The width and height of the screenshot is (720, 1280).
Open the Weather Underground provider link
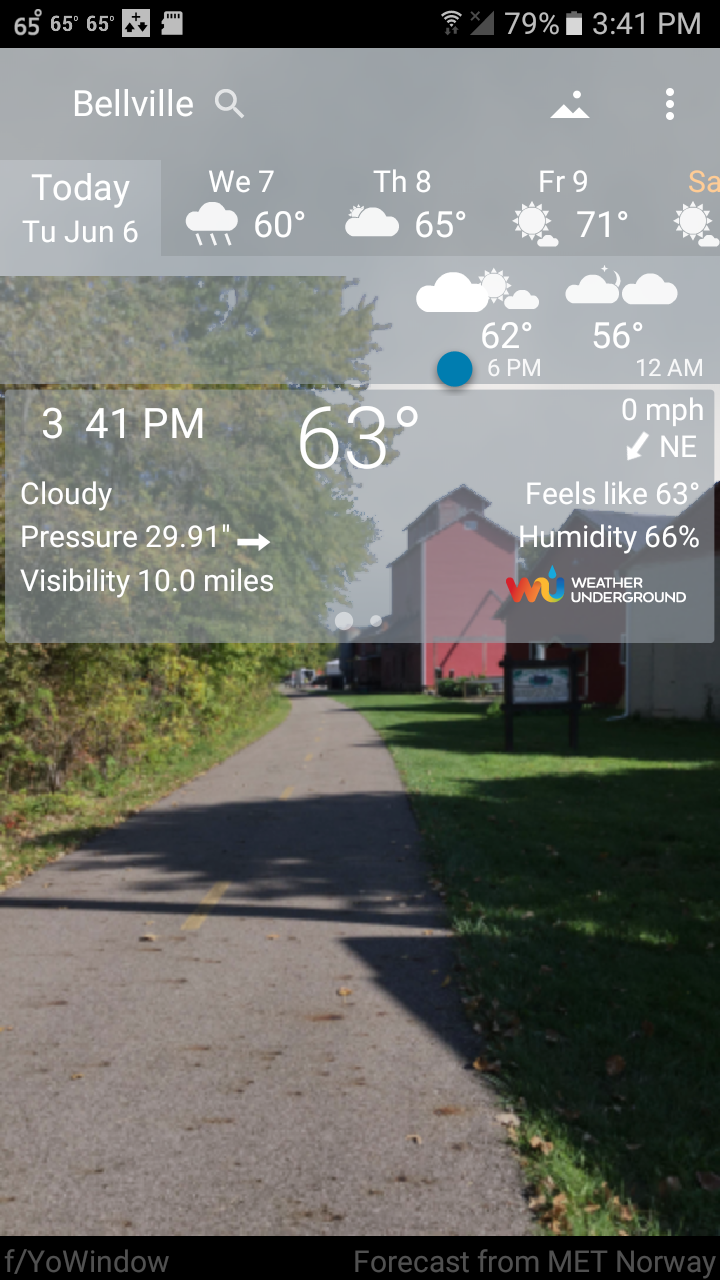[x=596, y=588]
